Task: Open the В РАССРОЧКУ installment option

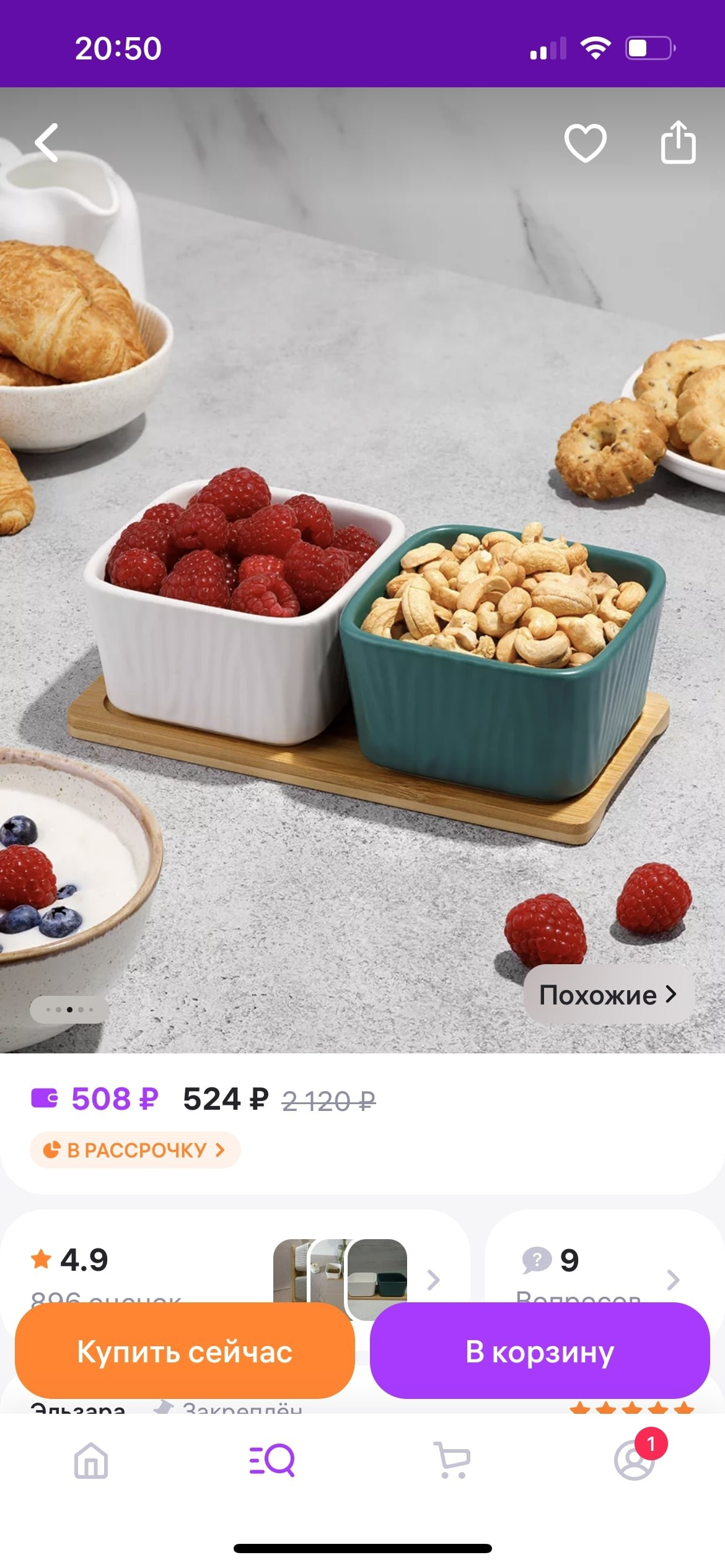Action: [135, 1150]
